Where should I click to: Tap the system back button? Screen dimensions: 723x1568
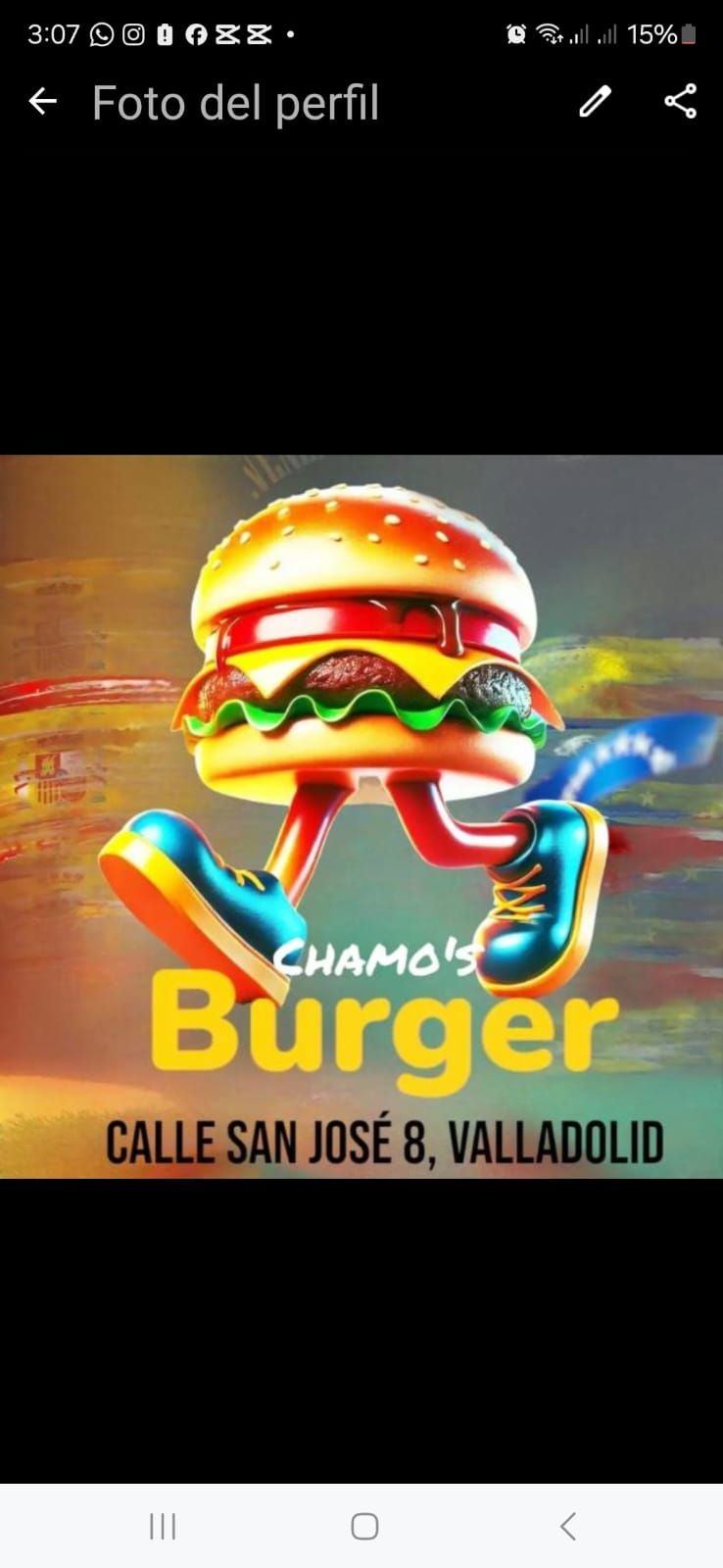point(567,1526)
